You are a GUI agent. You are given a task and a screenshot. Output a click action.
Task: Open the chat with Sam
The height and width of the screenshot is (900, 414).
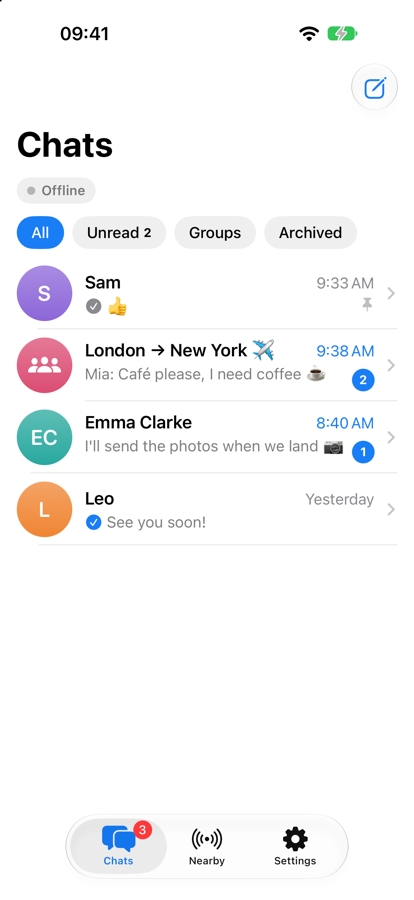(x=207, y=293)
